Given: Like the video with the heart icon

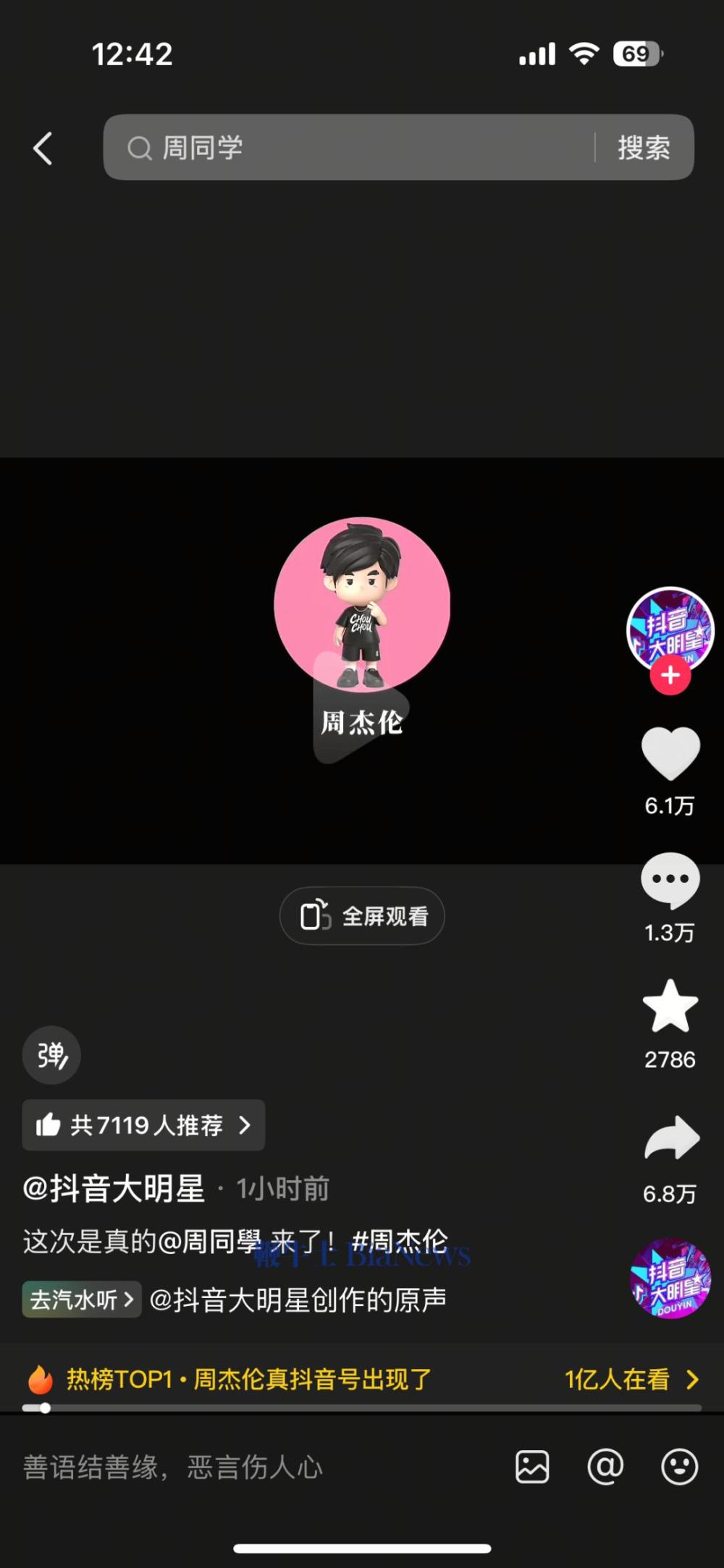Looking at the screenshot, I should pyautogui.click(x=670, y=754).
